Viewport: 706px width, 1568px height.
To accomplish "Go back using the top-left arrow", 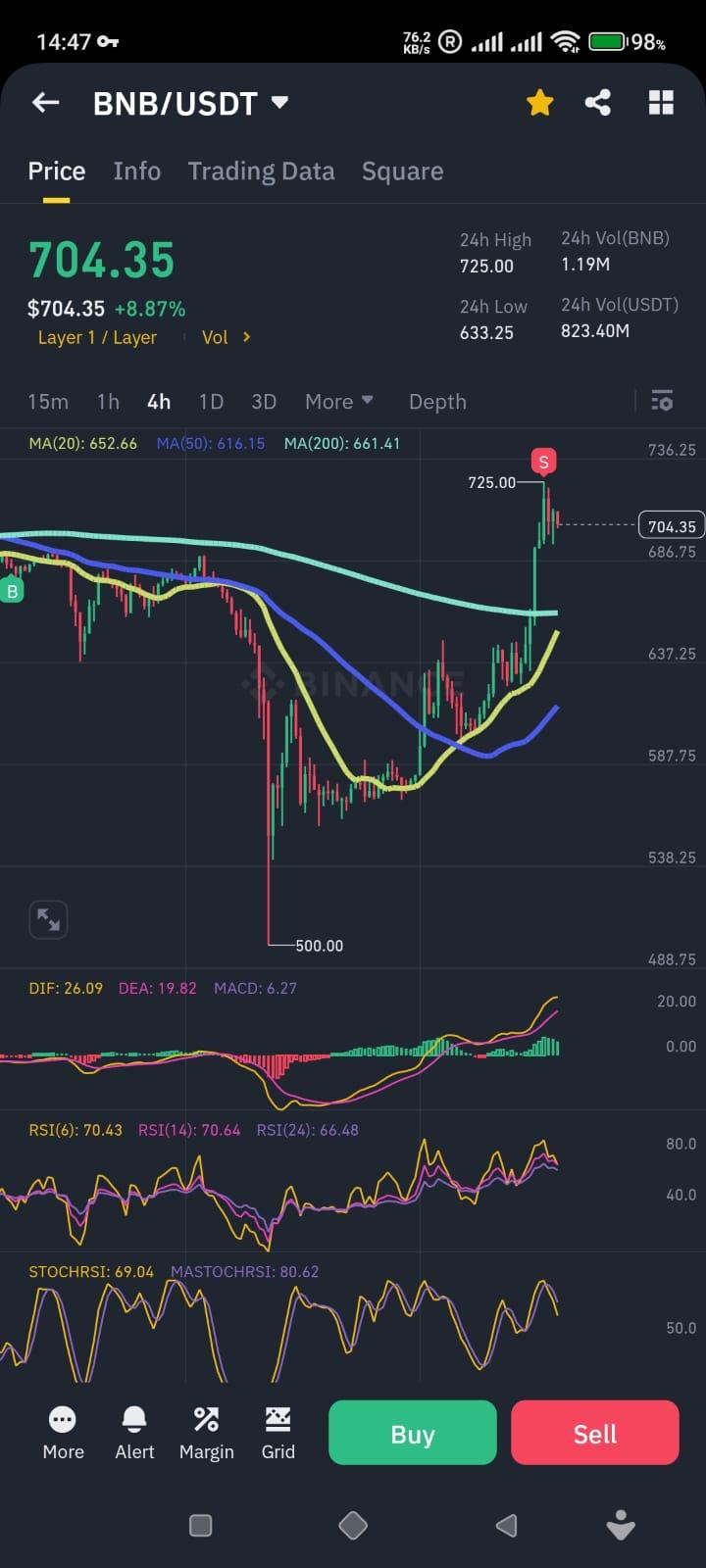I will (45, 102).
